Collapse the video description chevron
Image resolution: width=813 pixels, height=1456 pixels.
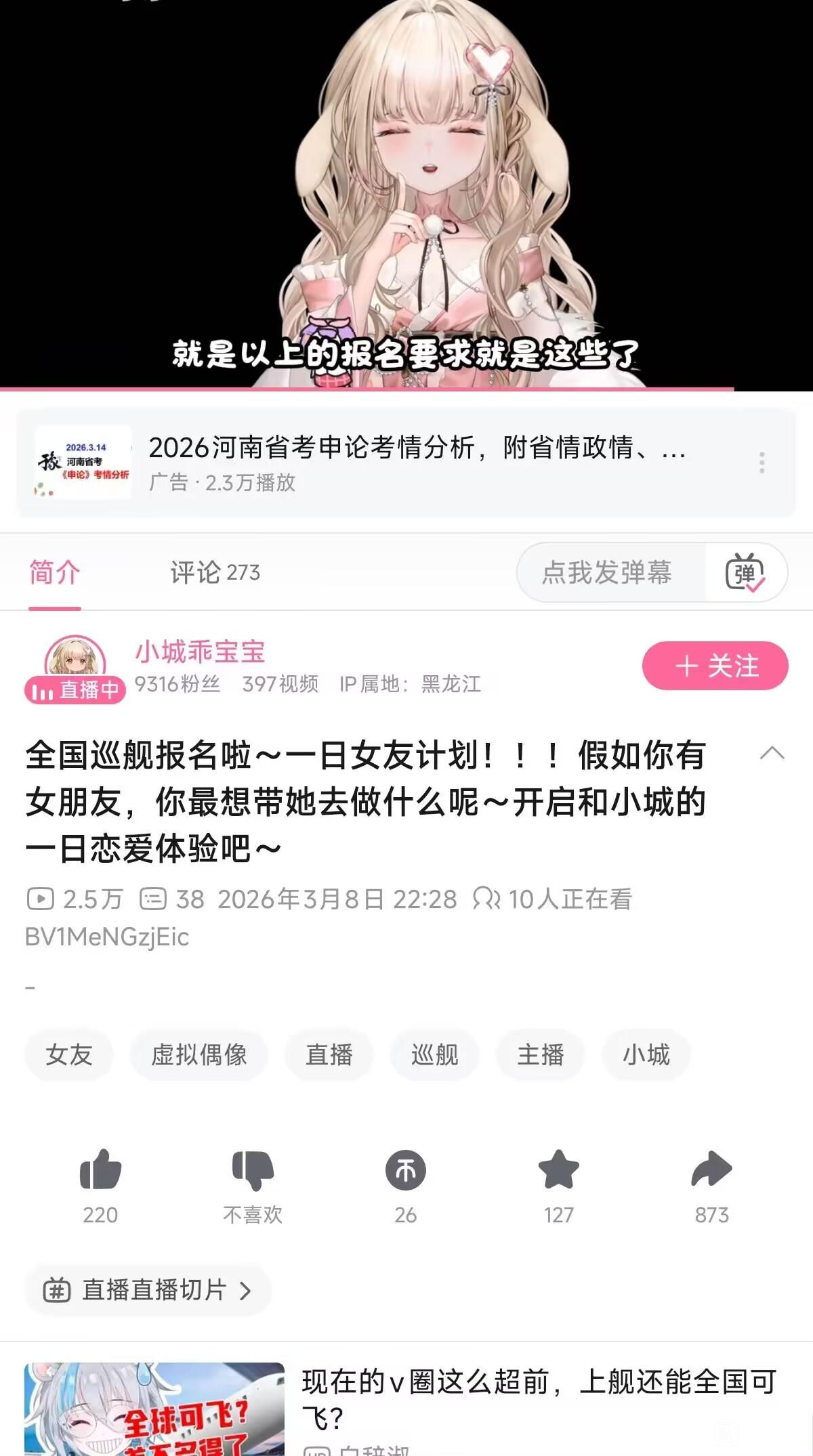772,754
